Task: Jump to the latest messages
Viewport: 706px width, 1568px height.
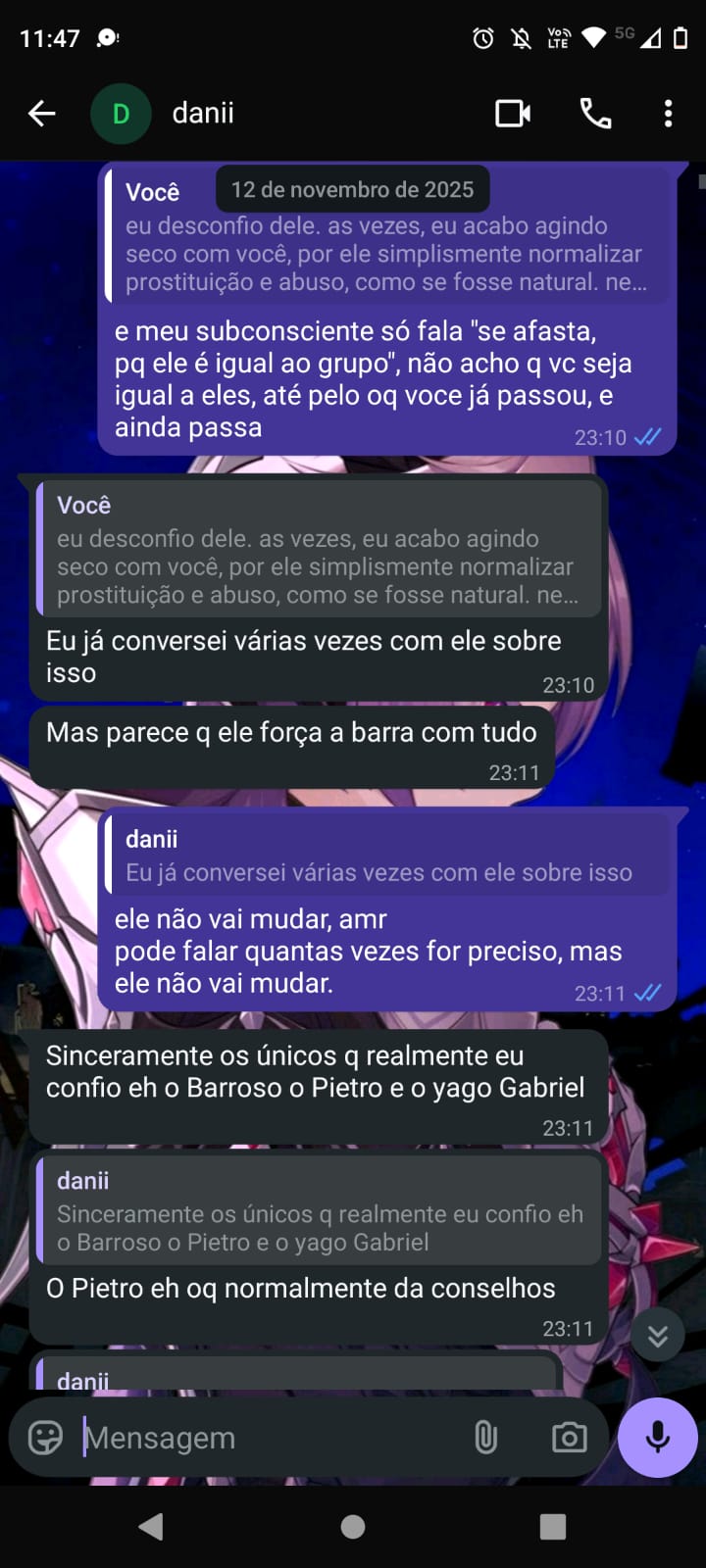Action: [657, 1335]
